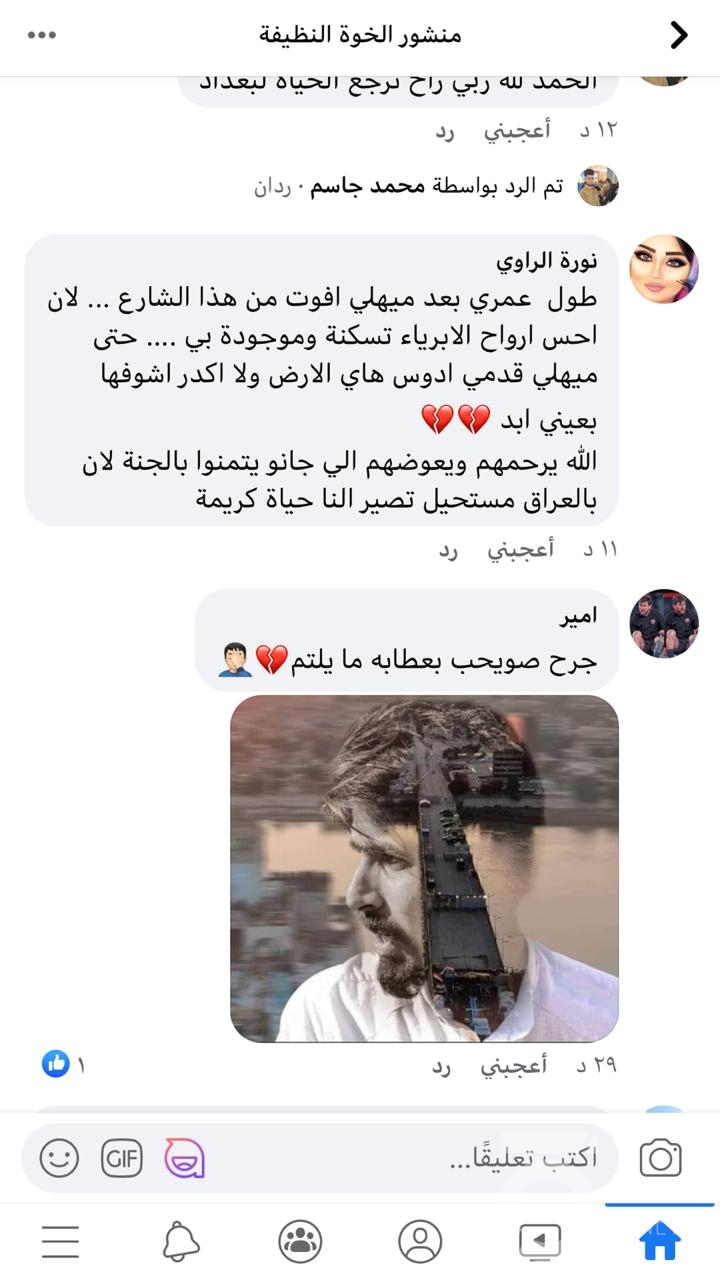This screenshot has height=1280, width=720.
Task: Open the Profile tab
Action: pos(420,1242)
